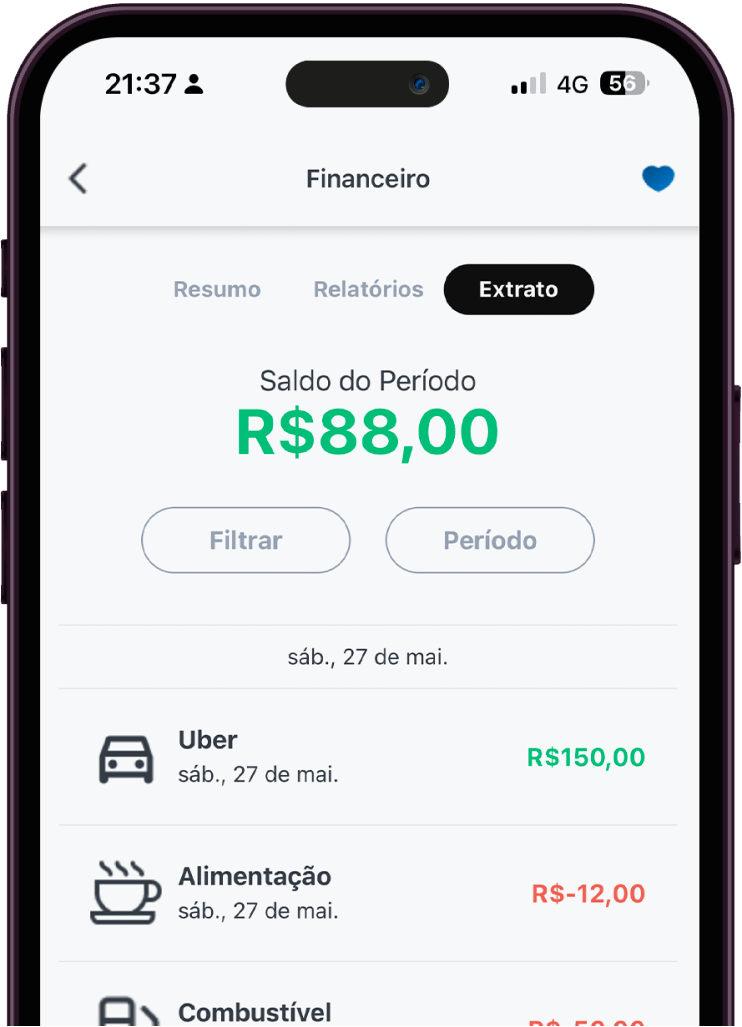Switch to the Relatórios tab
This screenshot has width=742, height=1027.
click(x=368, y=290)
